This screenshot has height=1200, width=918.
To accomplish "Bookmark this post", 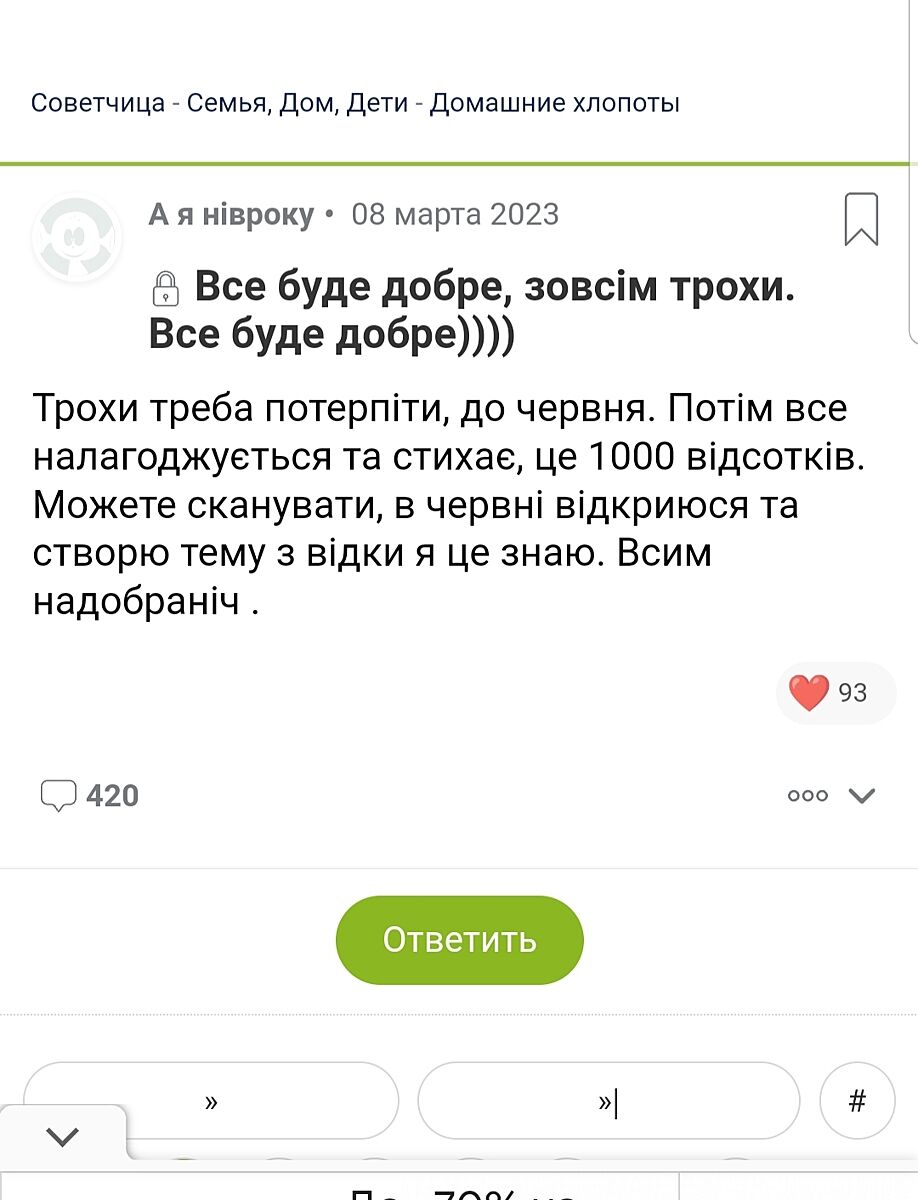I will pos(861,219).
